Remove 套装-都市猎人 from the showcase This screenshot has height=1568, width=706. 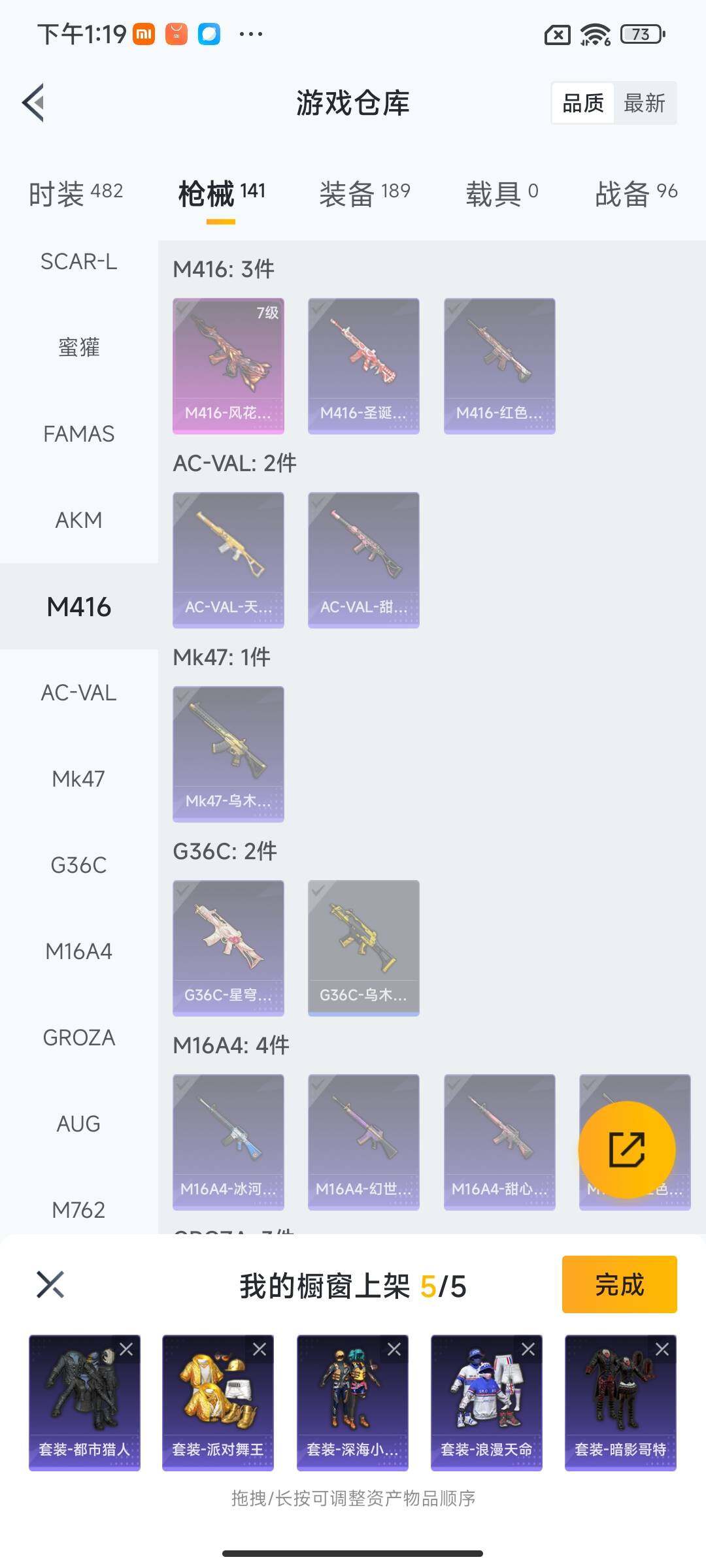pos(126,1349)
